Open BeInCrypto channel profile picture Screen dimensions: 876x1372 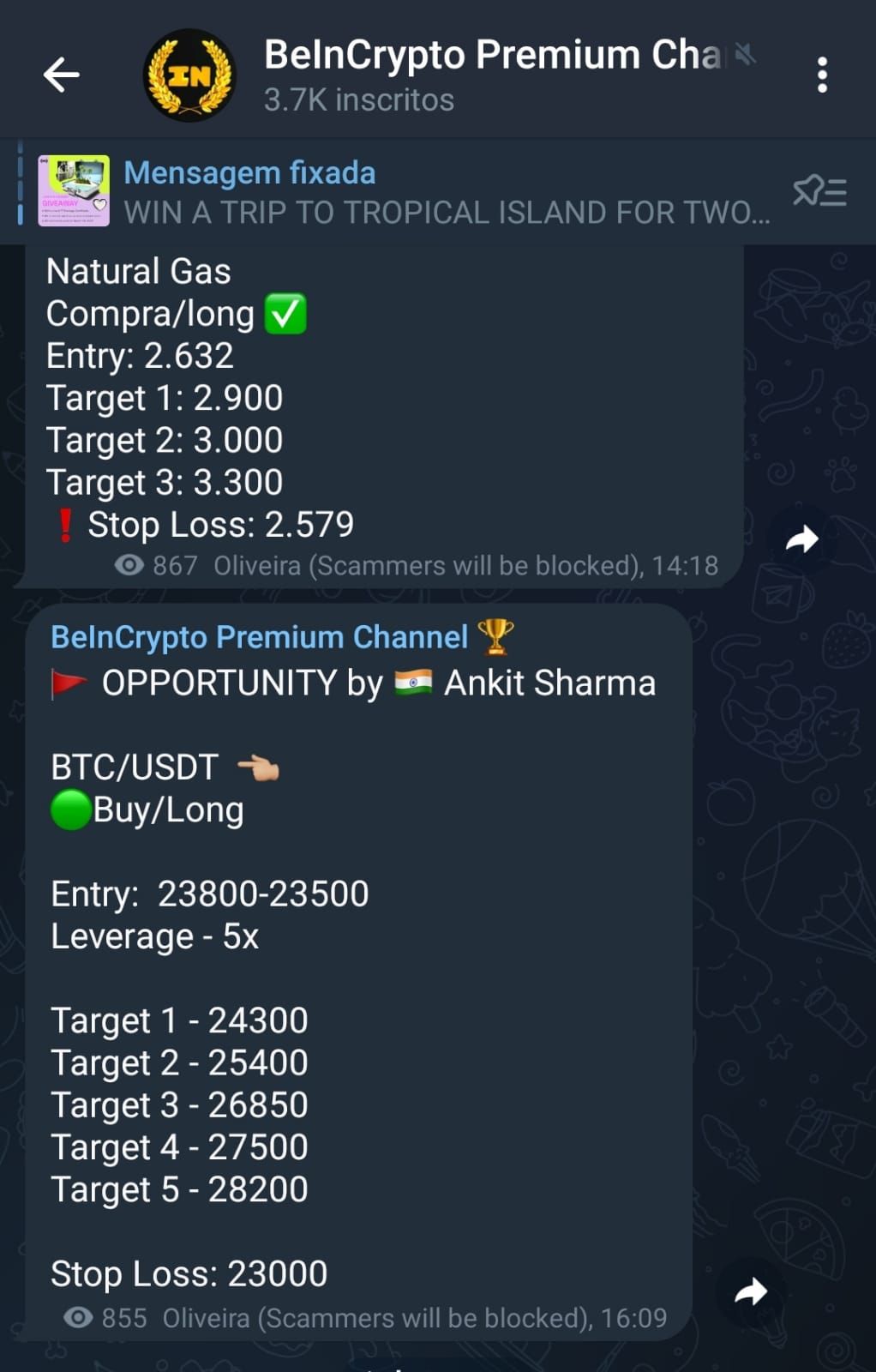[189, 75]
